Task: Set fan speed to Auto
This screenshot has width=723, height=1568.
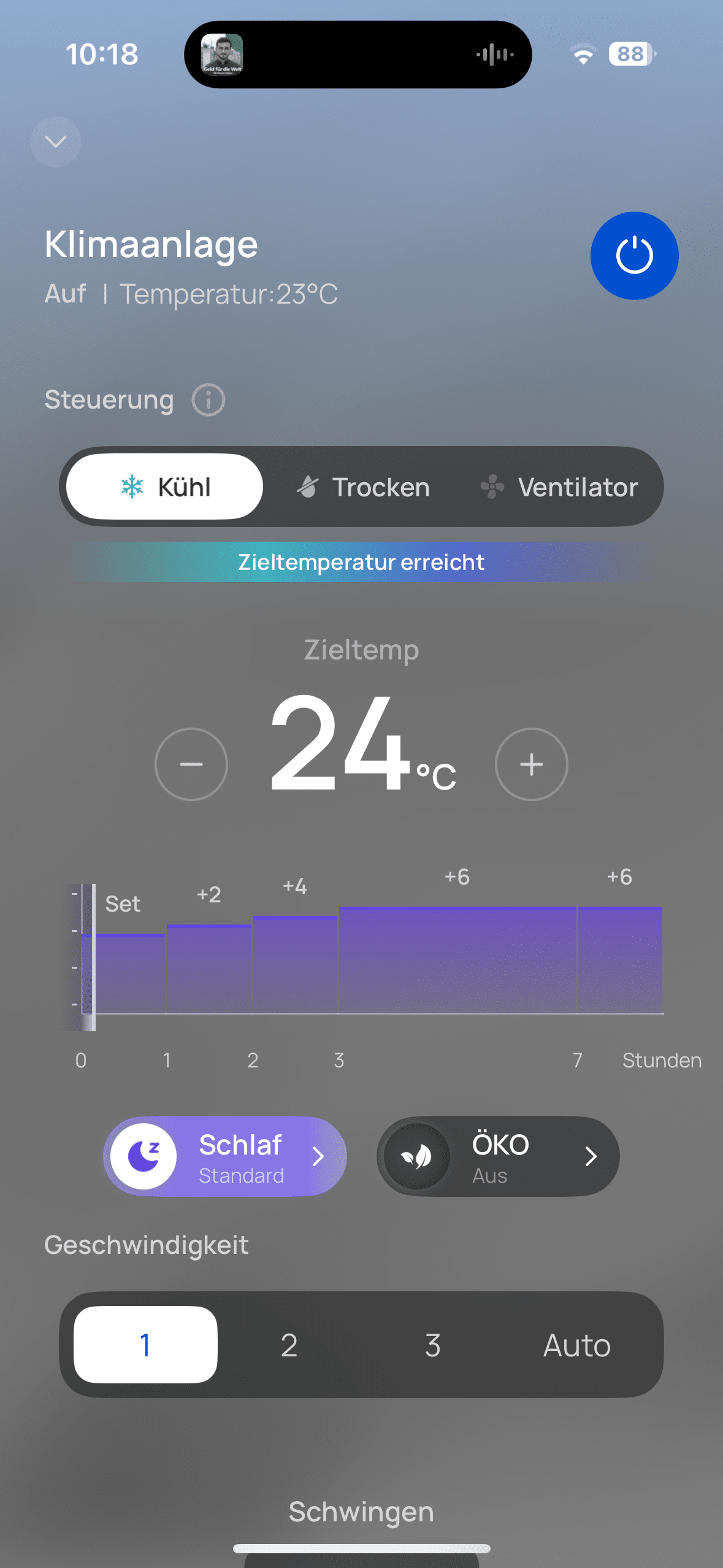Action: 576,1345
